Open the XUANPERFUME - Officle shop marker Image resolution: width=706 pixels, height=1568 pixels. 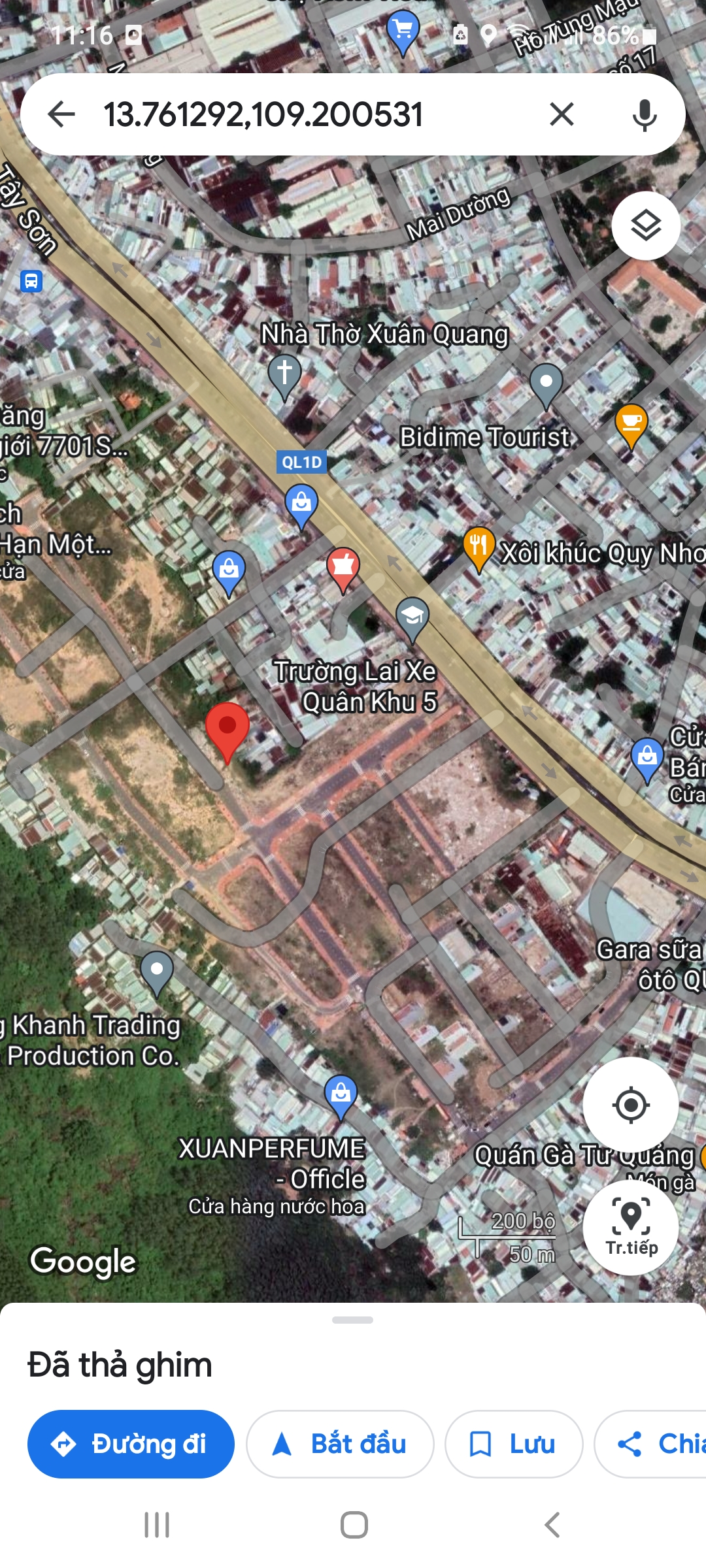tap(341, 1094)
